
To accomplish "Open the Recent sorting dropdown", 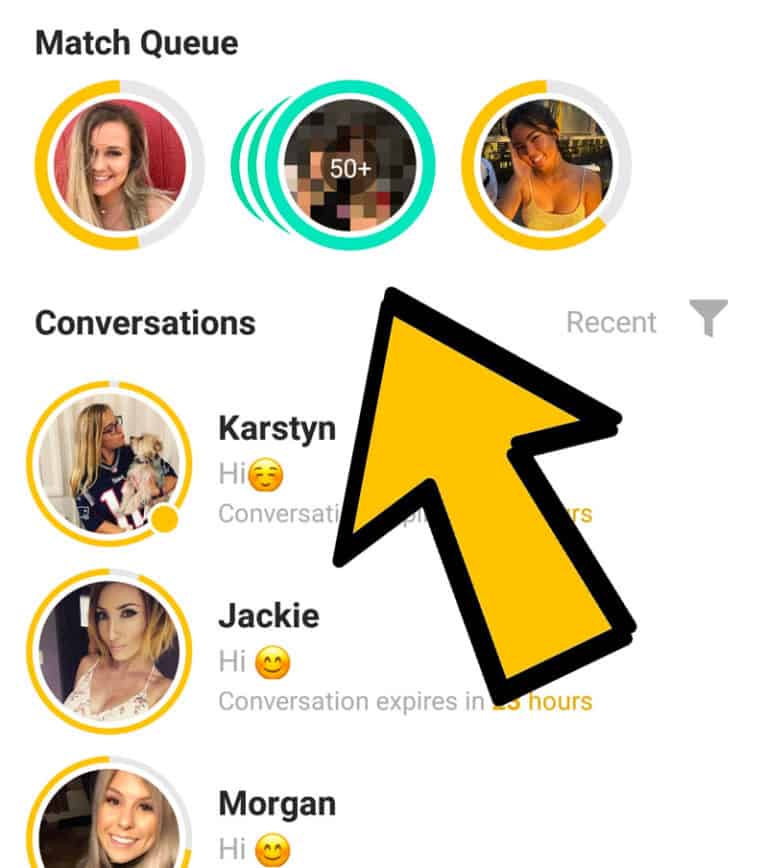I will click(610, 322).
